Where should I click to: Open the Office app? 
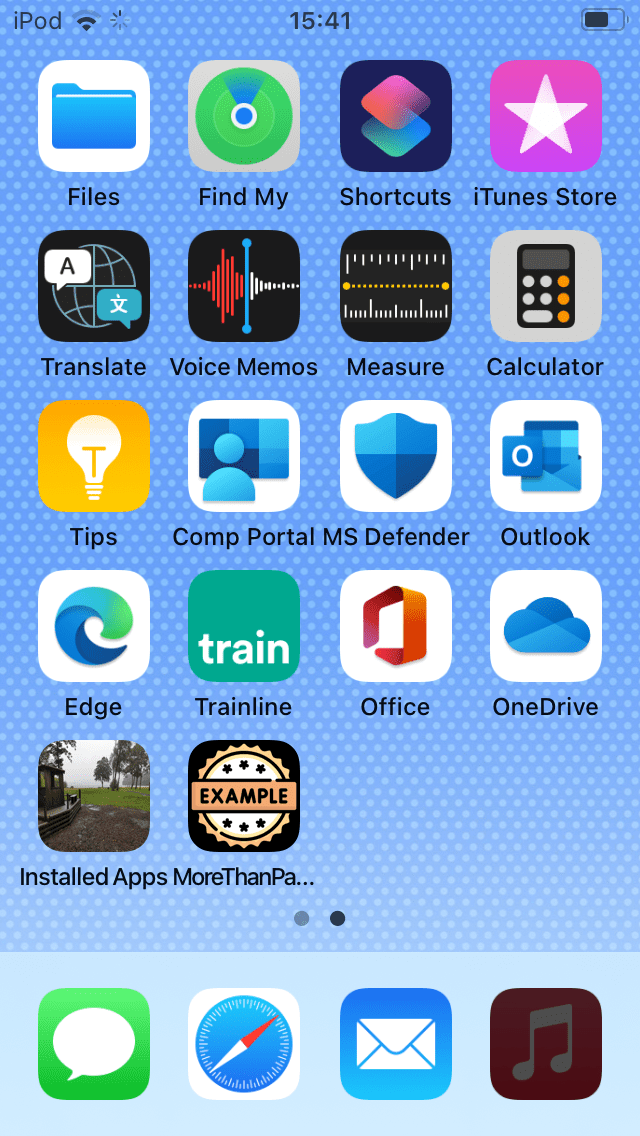click(396, 626)
